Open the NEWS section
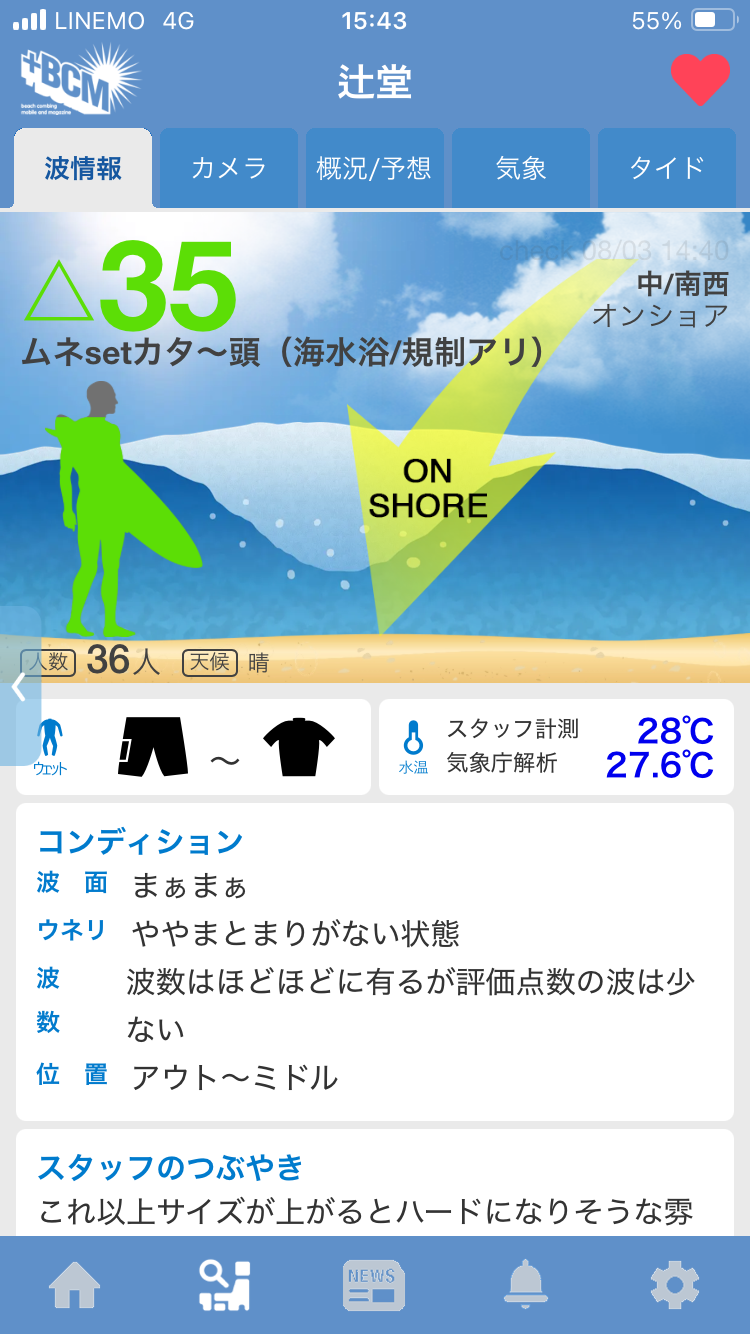The image size is (750, 1334). click(x=373, y=1284)
